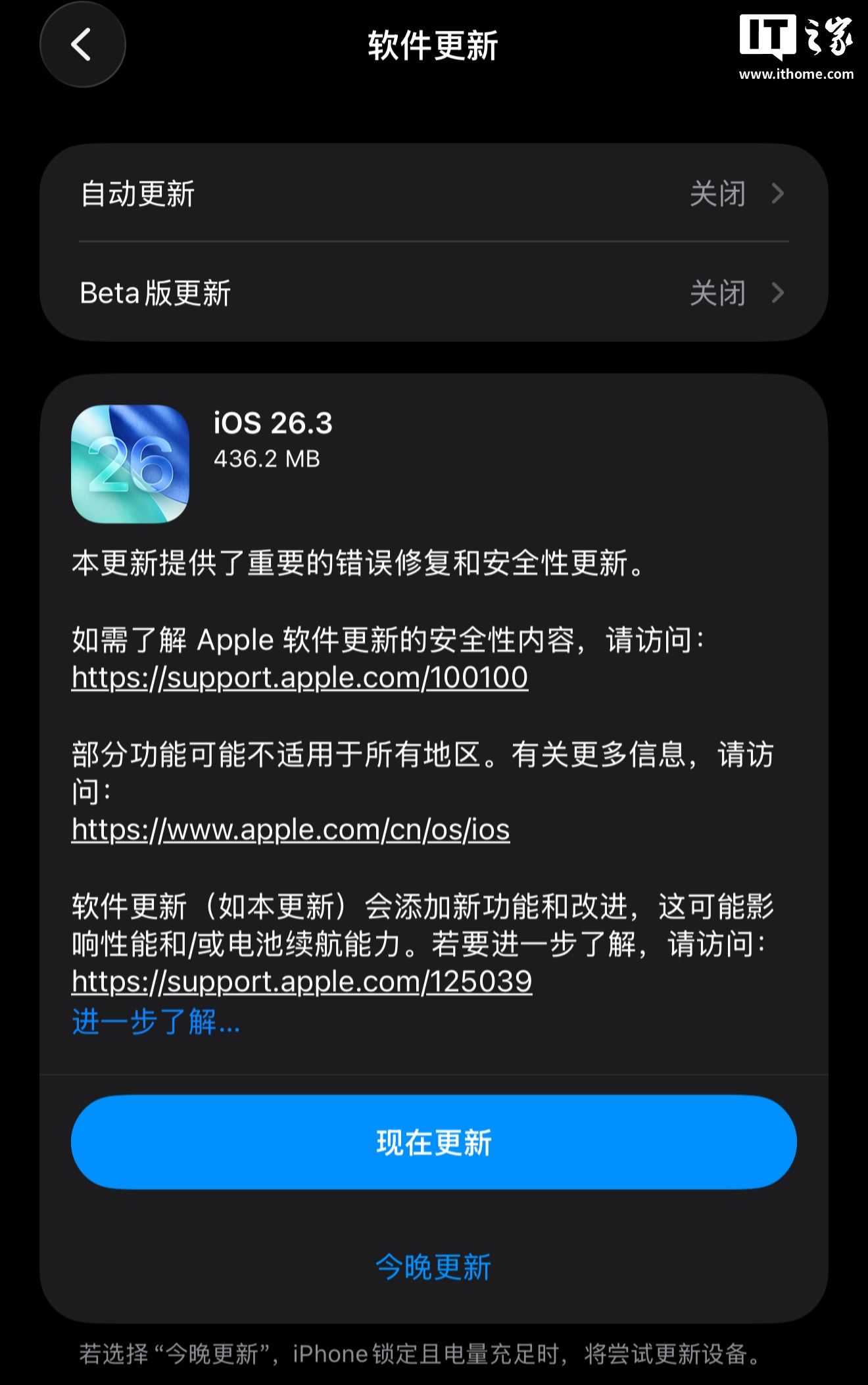Image resolution: width=868 pixels, height=1385 pixels.
Task: Open the Beta版更新 settings row
Action: (x=433, y=293)
